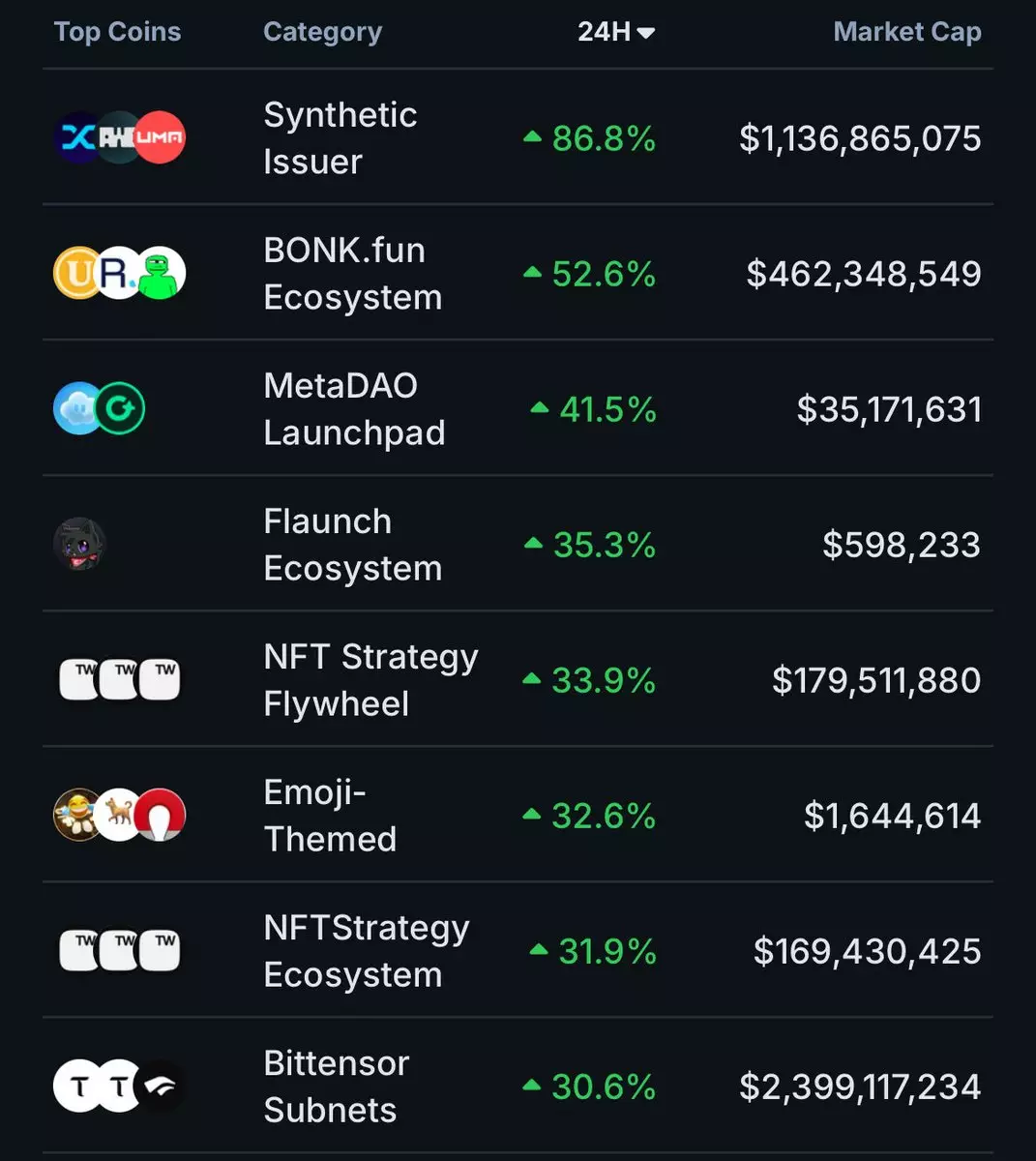Sort the list by Market Cap

[906, 32]
